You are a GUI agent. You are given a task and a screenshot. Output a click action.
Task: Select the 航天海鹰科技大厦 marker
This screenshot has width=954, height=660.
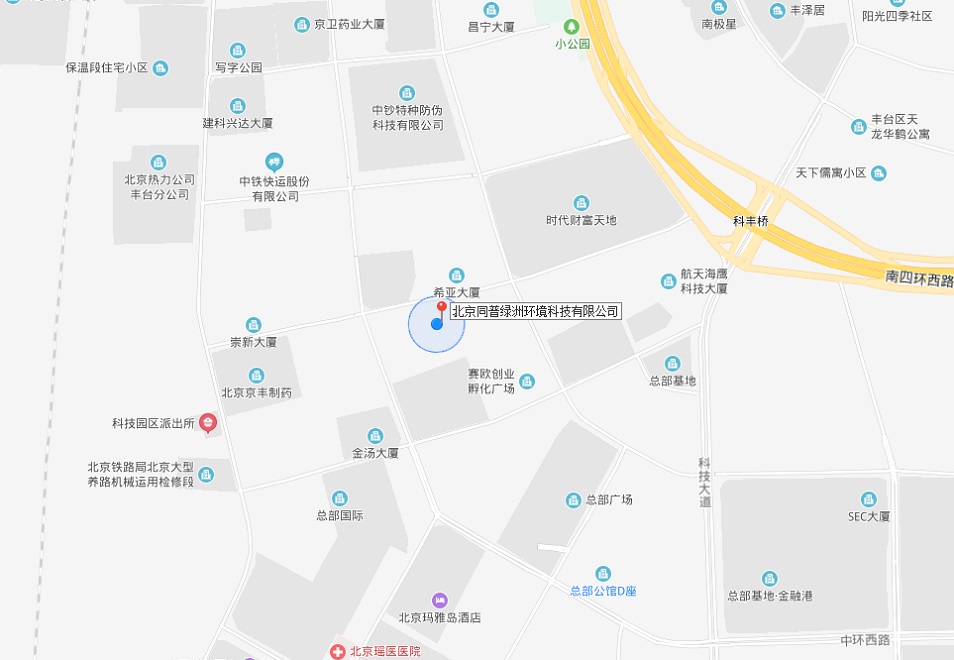click(669, 281)
